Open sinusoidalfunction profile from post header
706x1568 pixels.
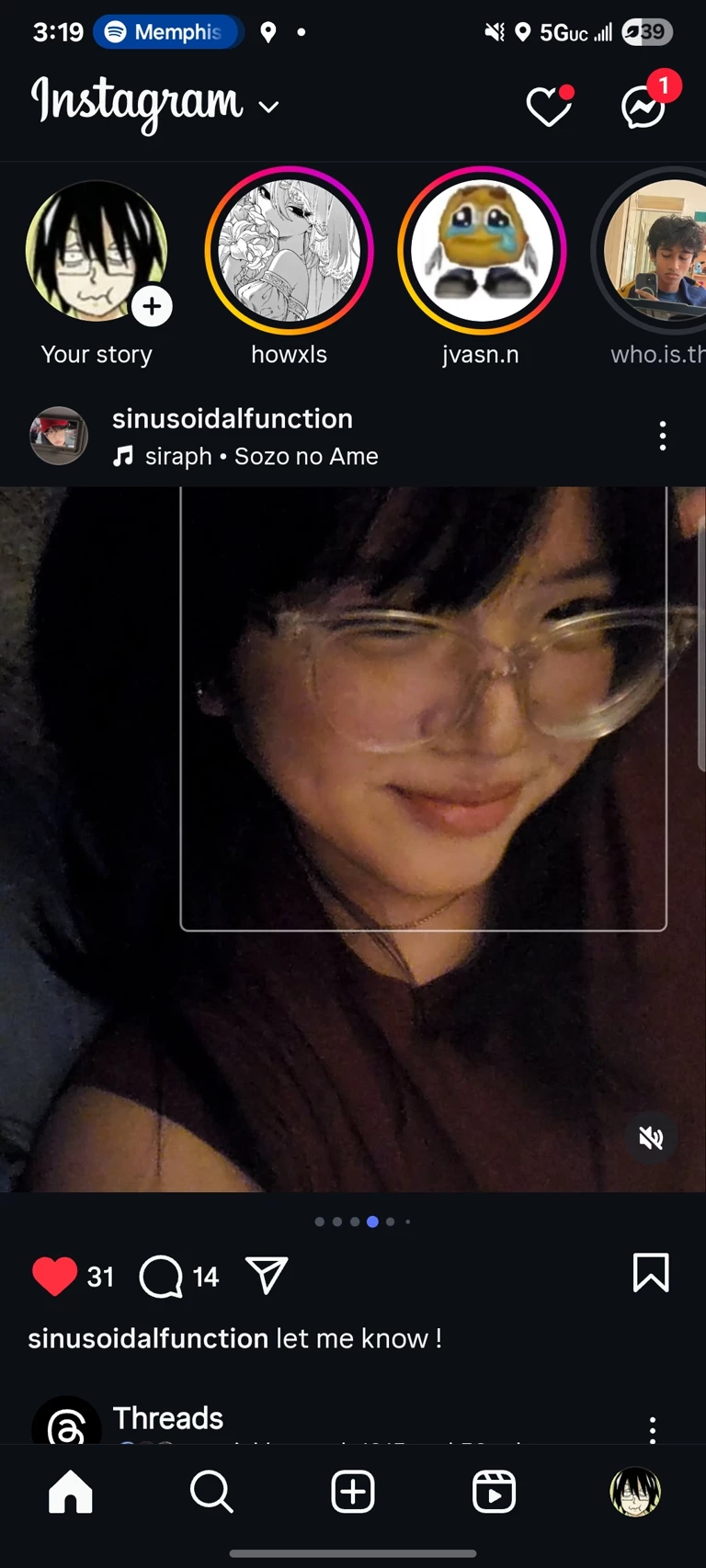click(x=232, y=419)
